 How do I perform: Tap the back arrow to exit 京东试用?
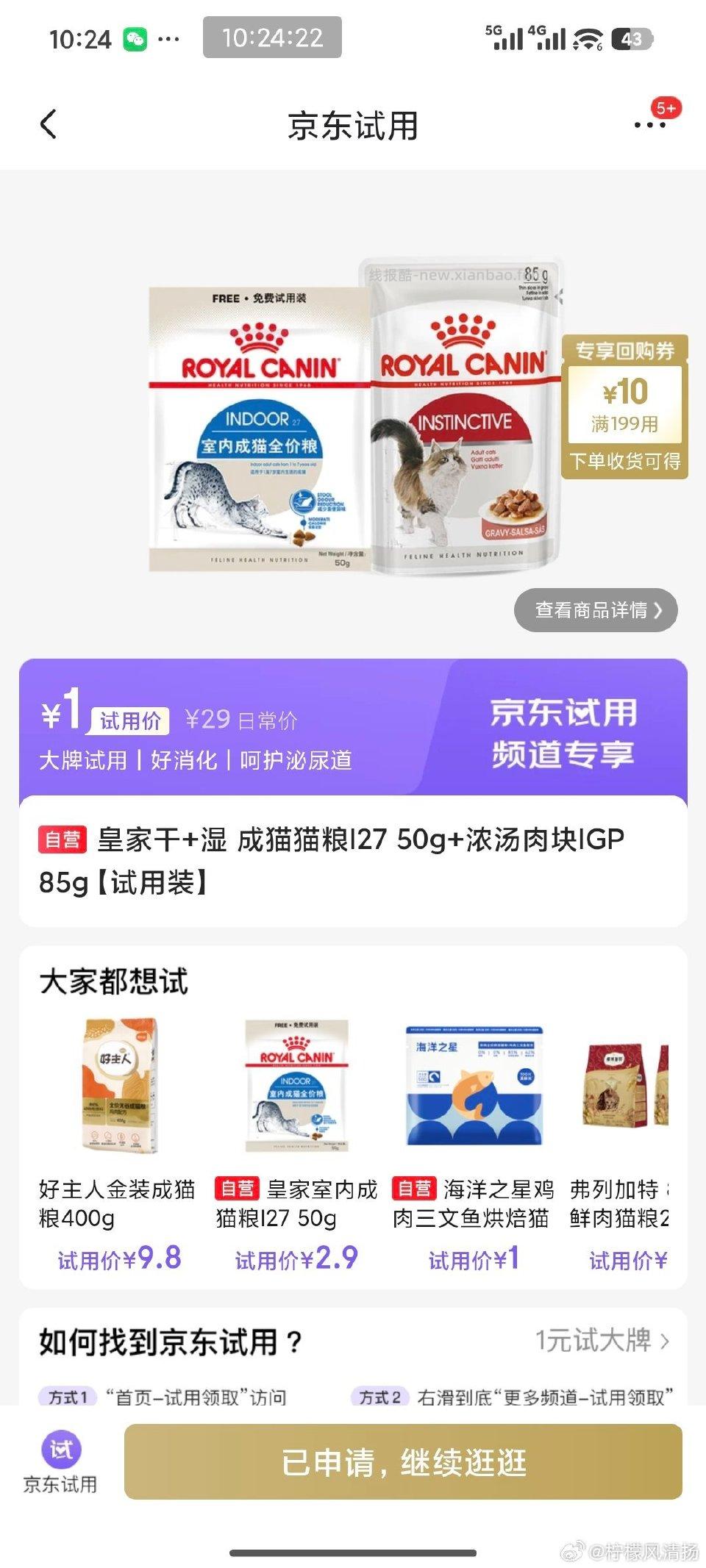pyautogui.click(x=49, y=125)
